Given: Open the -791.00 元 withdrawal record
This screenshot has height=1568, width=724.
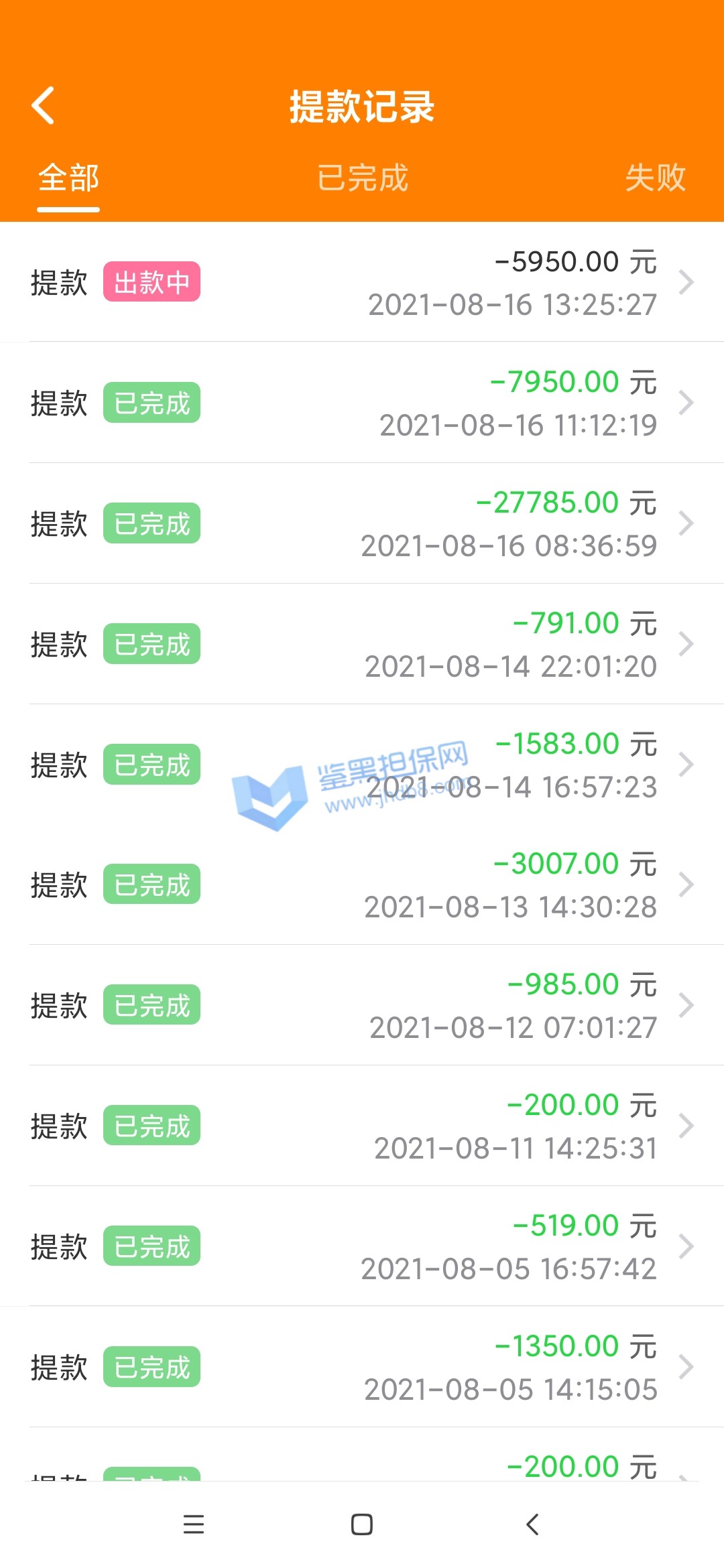Looking at the screenshot, I should [362, 644].
